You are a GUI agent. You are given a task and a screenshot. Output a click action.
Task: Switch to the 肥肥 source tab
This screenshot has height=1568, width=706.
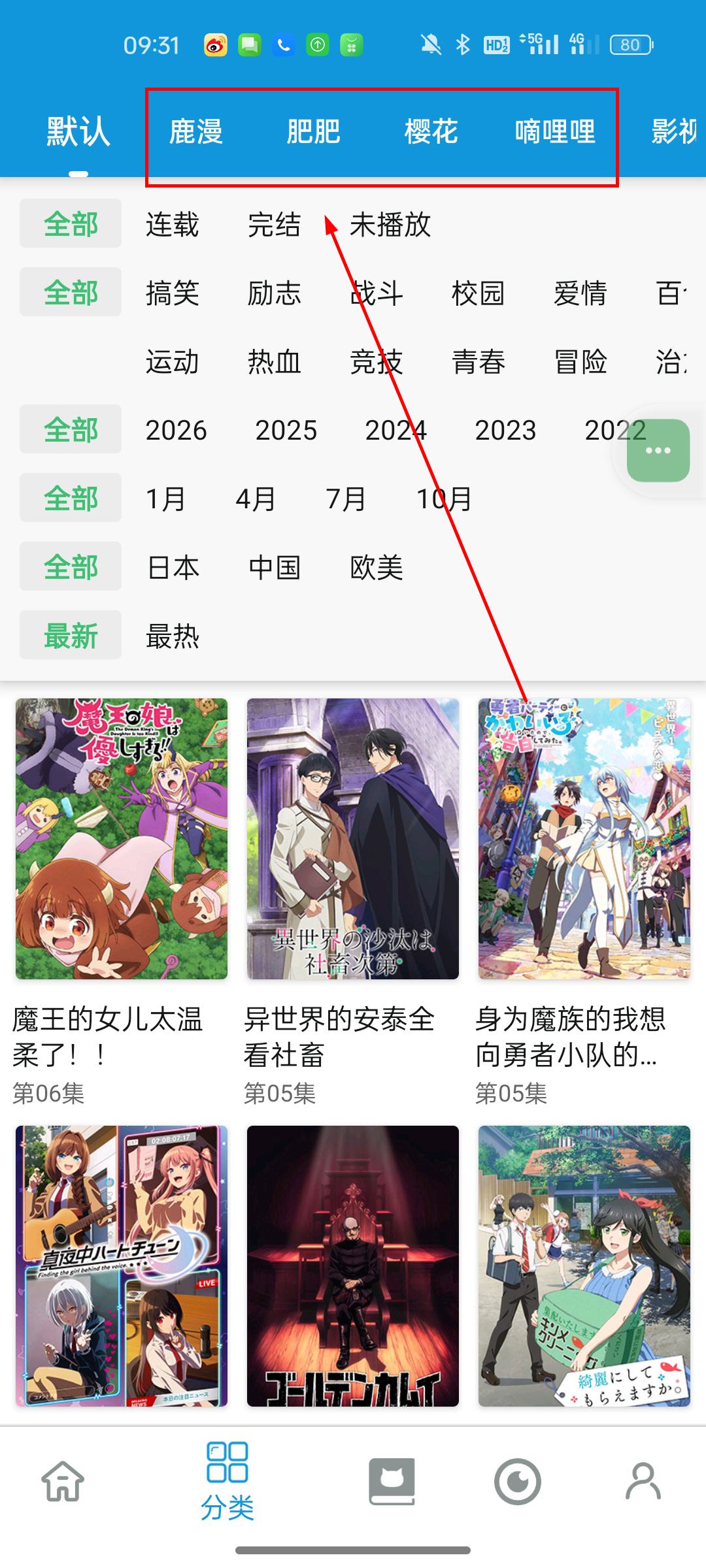(x=313, y=132)
